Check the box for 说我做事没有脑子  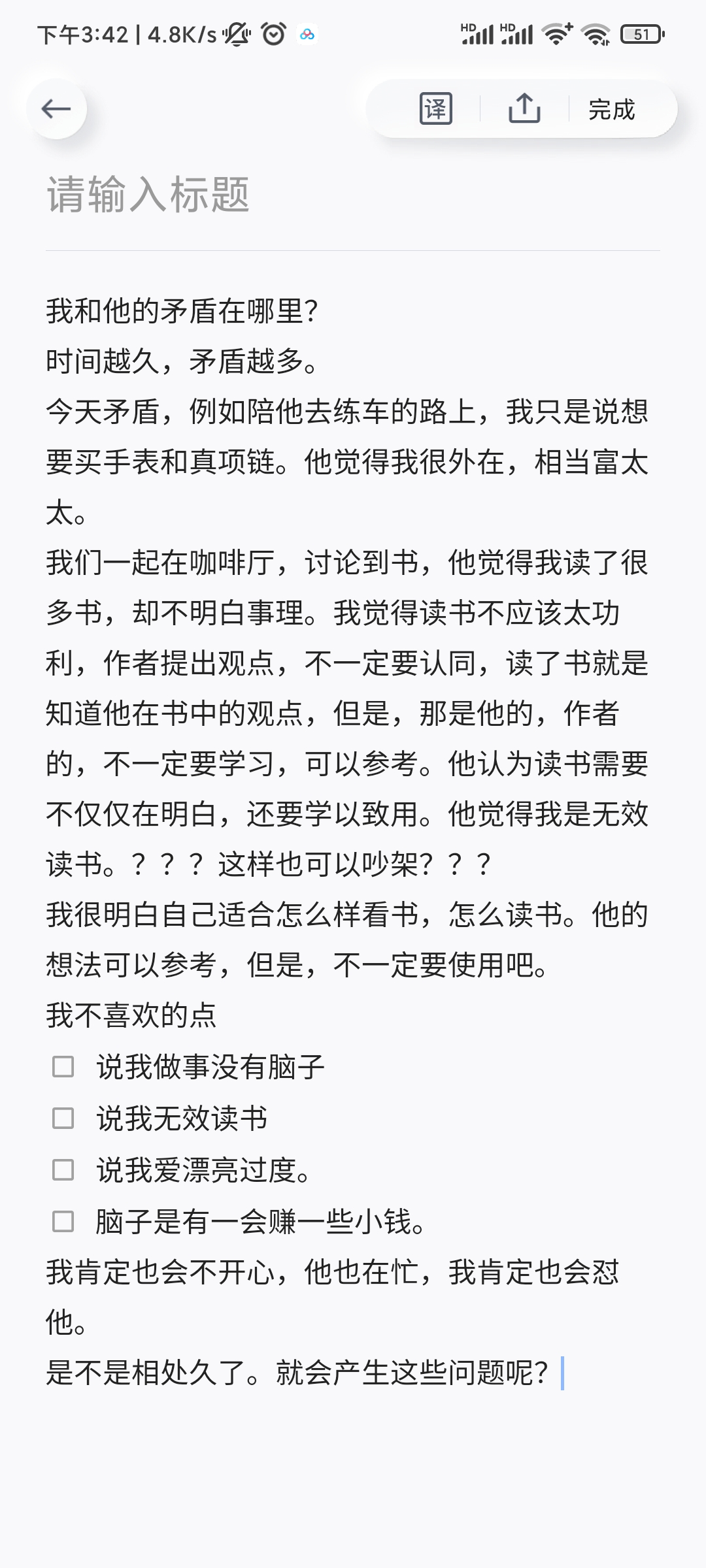[x=63, y=1067]
